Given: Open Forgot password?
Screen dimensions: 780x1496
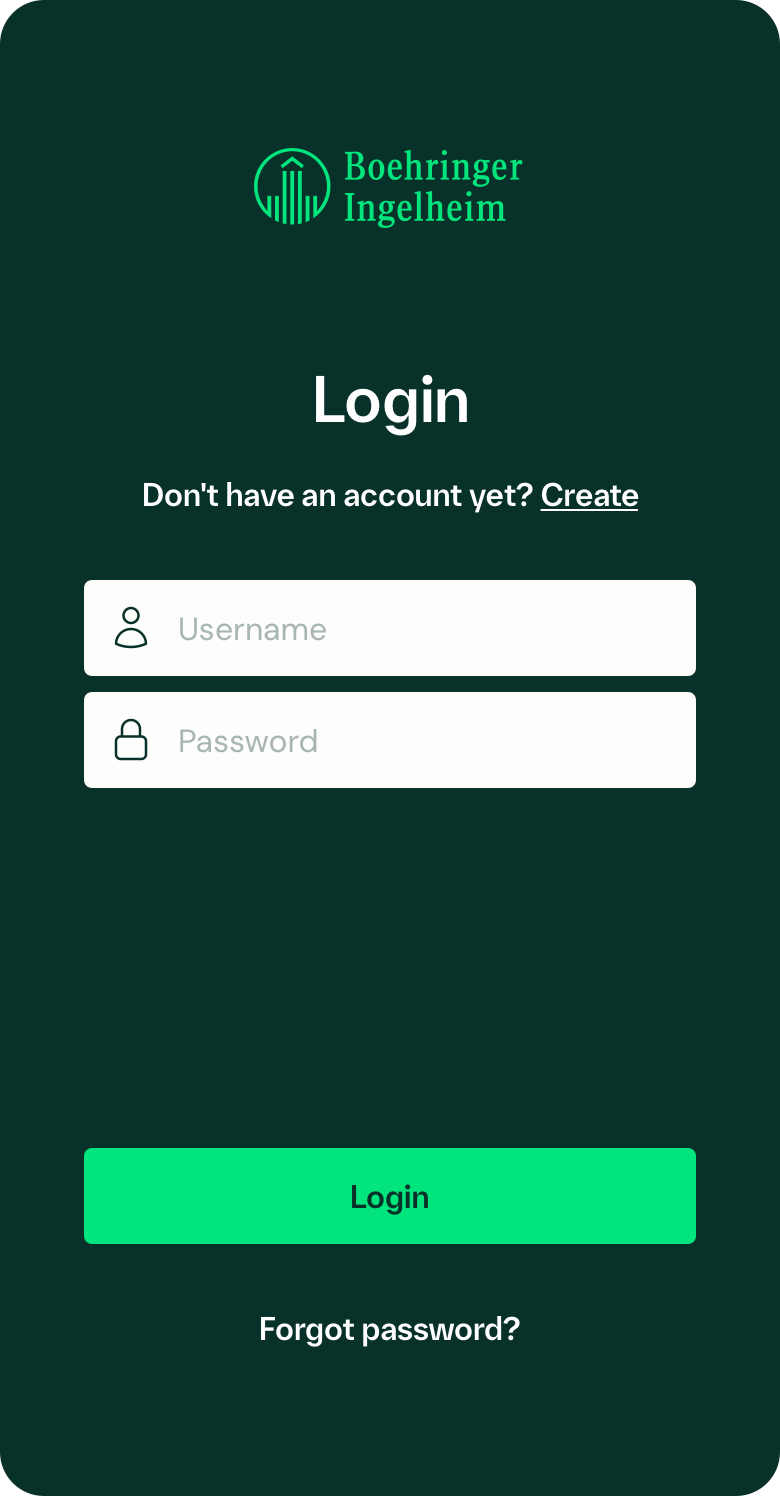Looking at the screenshot, I should coord(390,1329).
